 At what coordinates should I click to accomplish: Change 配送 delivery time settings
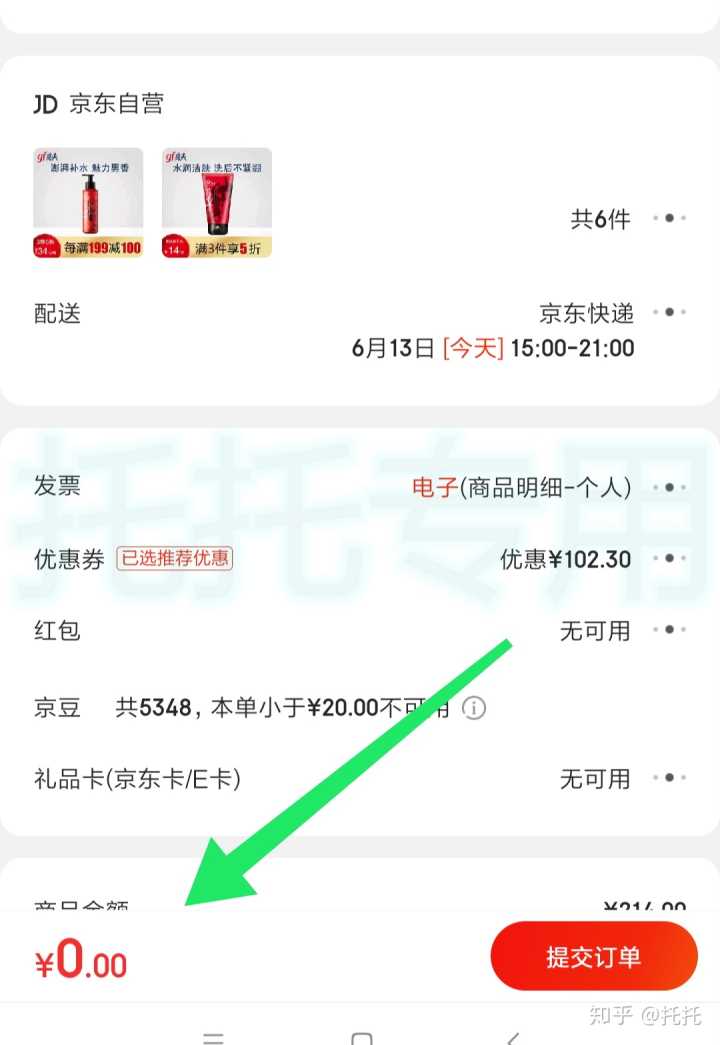click(668, 313)
